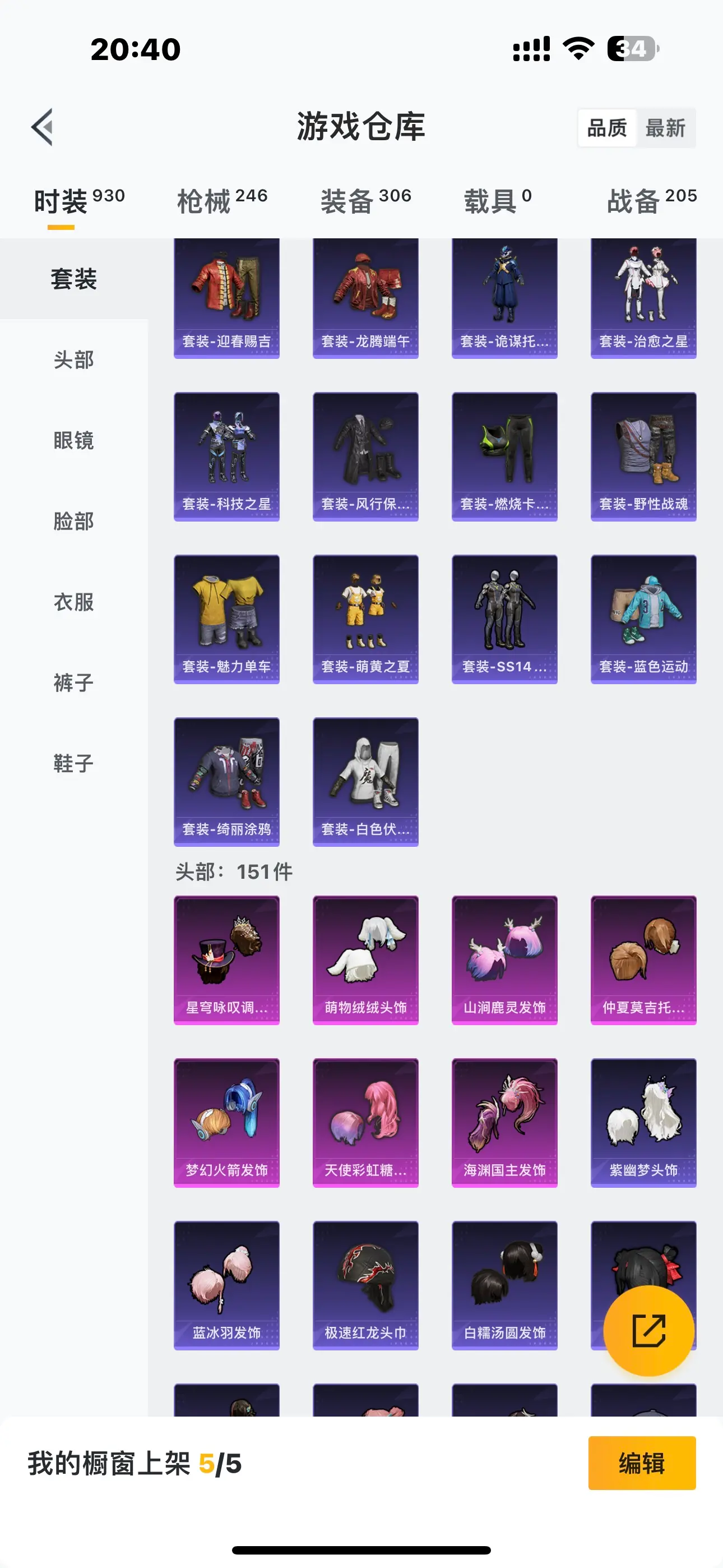Jump to 衣服 category
The image size is (723, 1568).
point(73,602)
